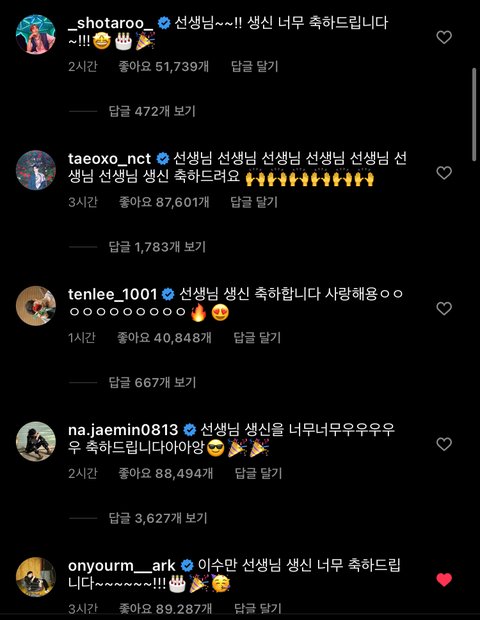The height and width of the screenshot is (620, 480).
Task: Visit na.jaemin0813's profile via username
Action: 123,430
